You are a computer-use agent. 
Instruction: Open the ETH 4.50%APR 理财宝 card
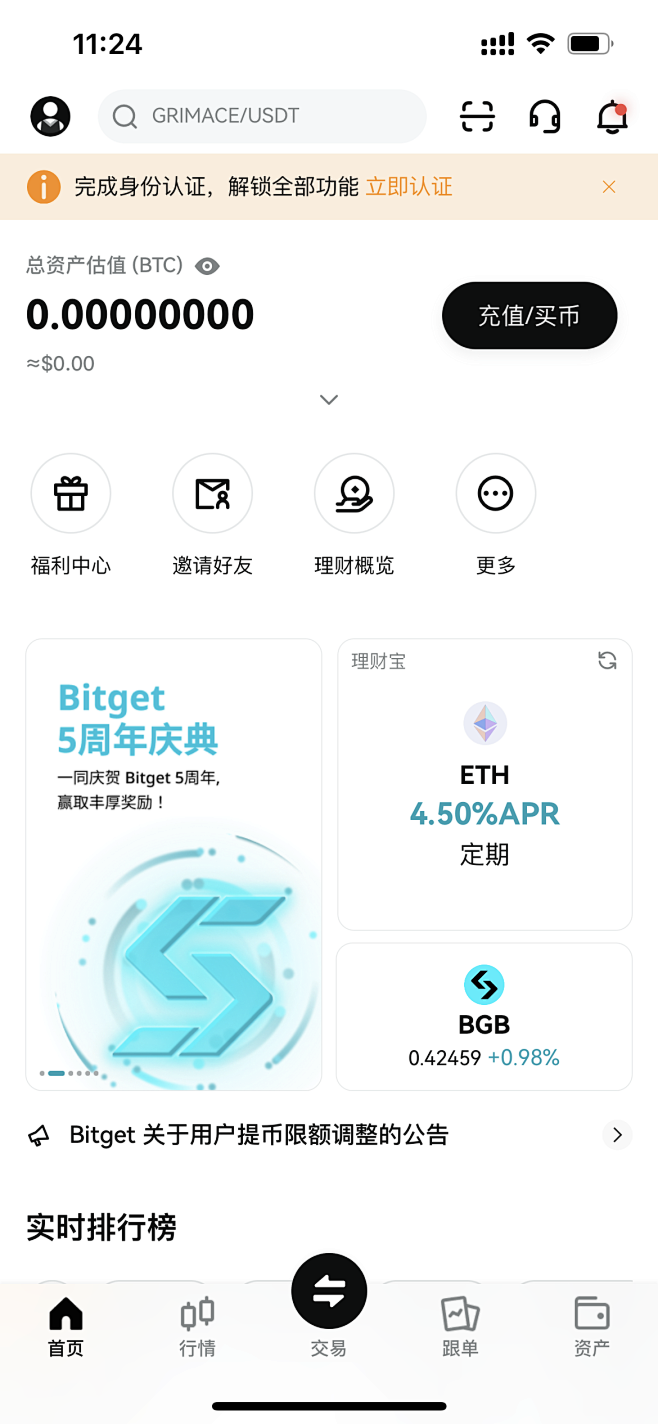pos(485,785)
